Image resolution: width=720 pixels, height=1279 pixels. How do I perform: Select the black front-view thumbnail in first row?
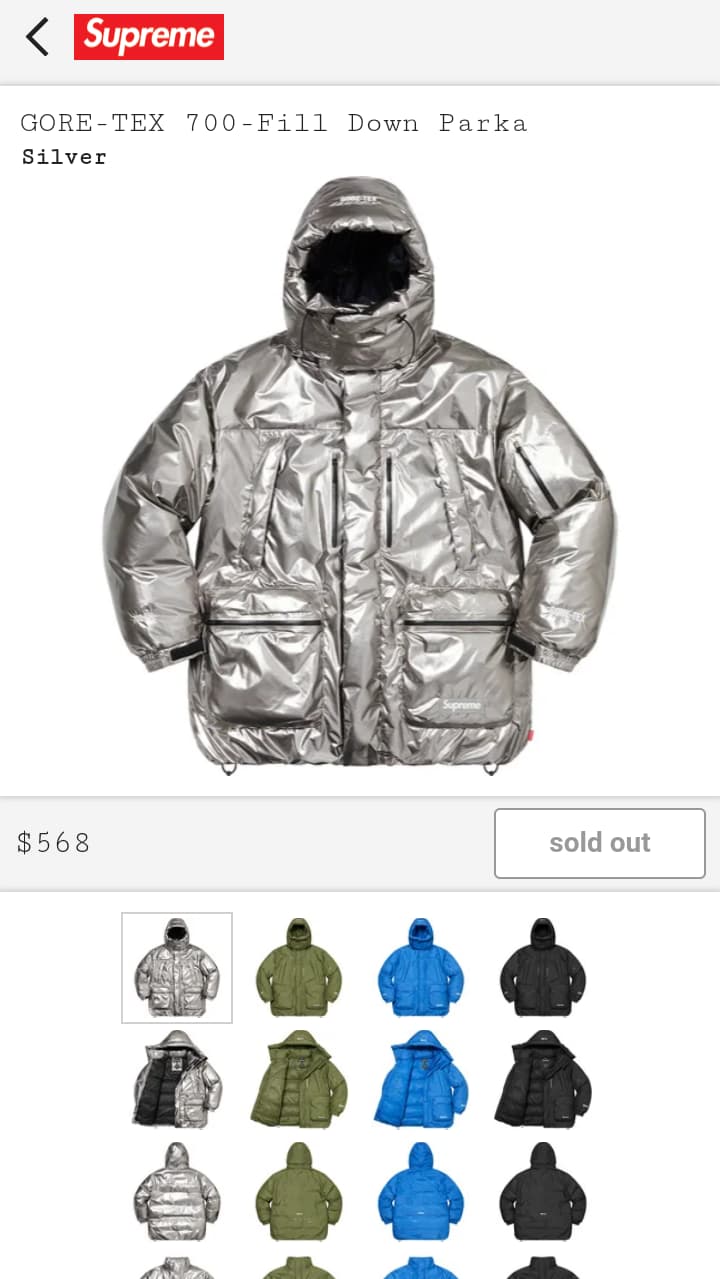[543, 968]
